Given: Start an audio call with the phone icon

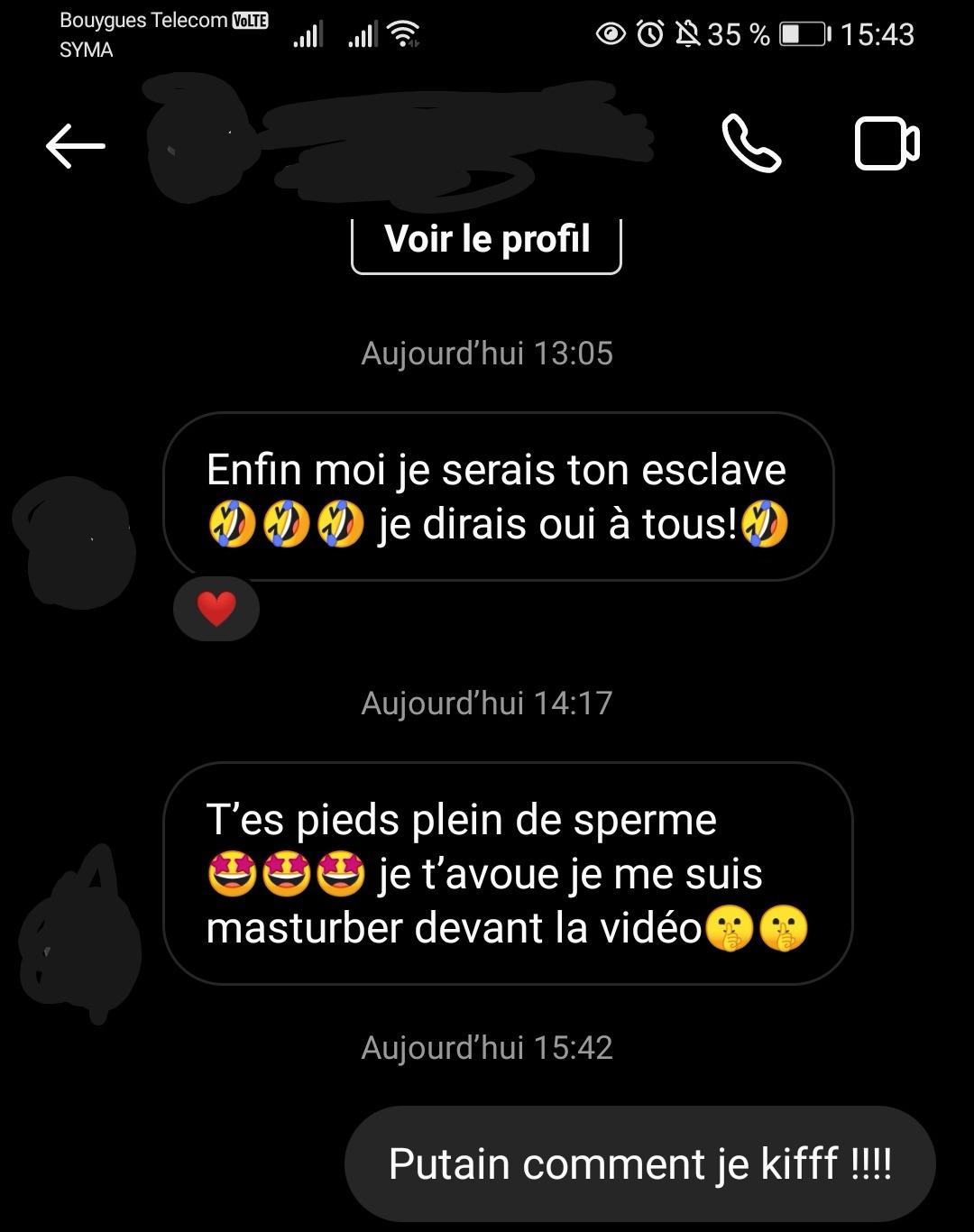Looking at the screenshot, I should pos(750,143).
